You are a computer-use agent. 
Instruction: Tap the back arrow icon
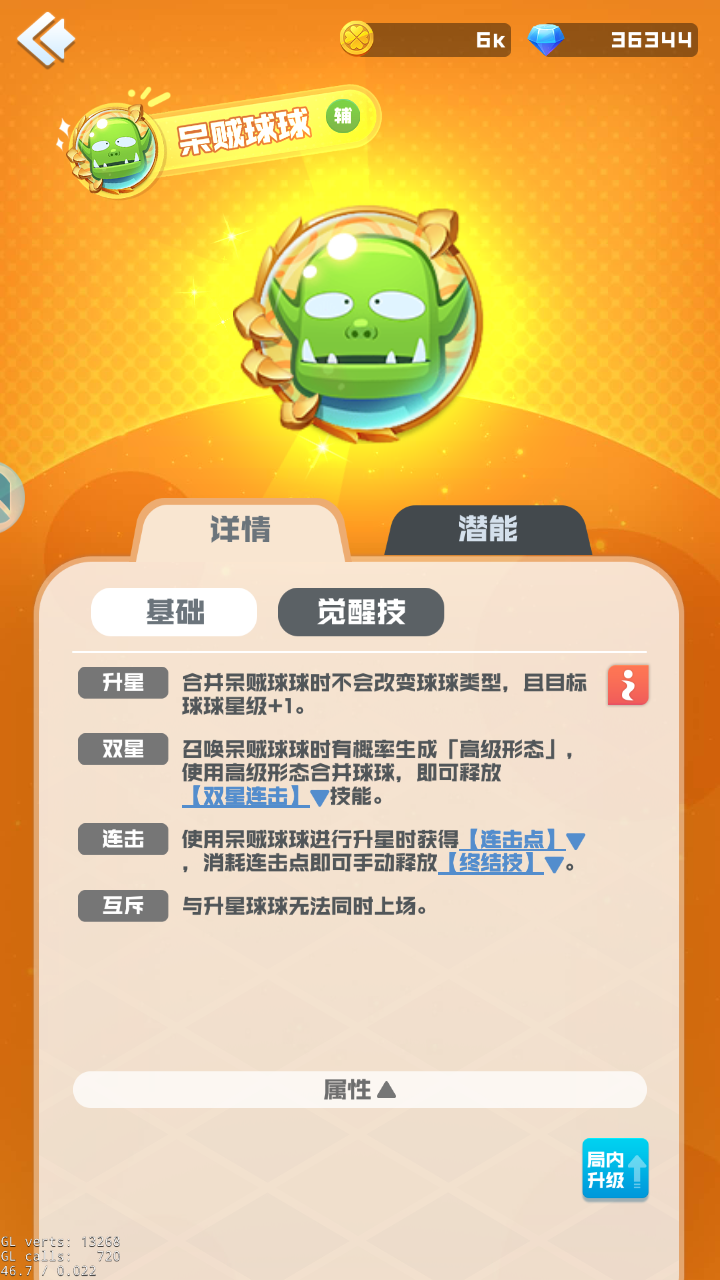coord(44,40)
